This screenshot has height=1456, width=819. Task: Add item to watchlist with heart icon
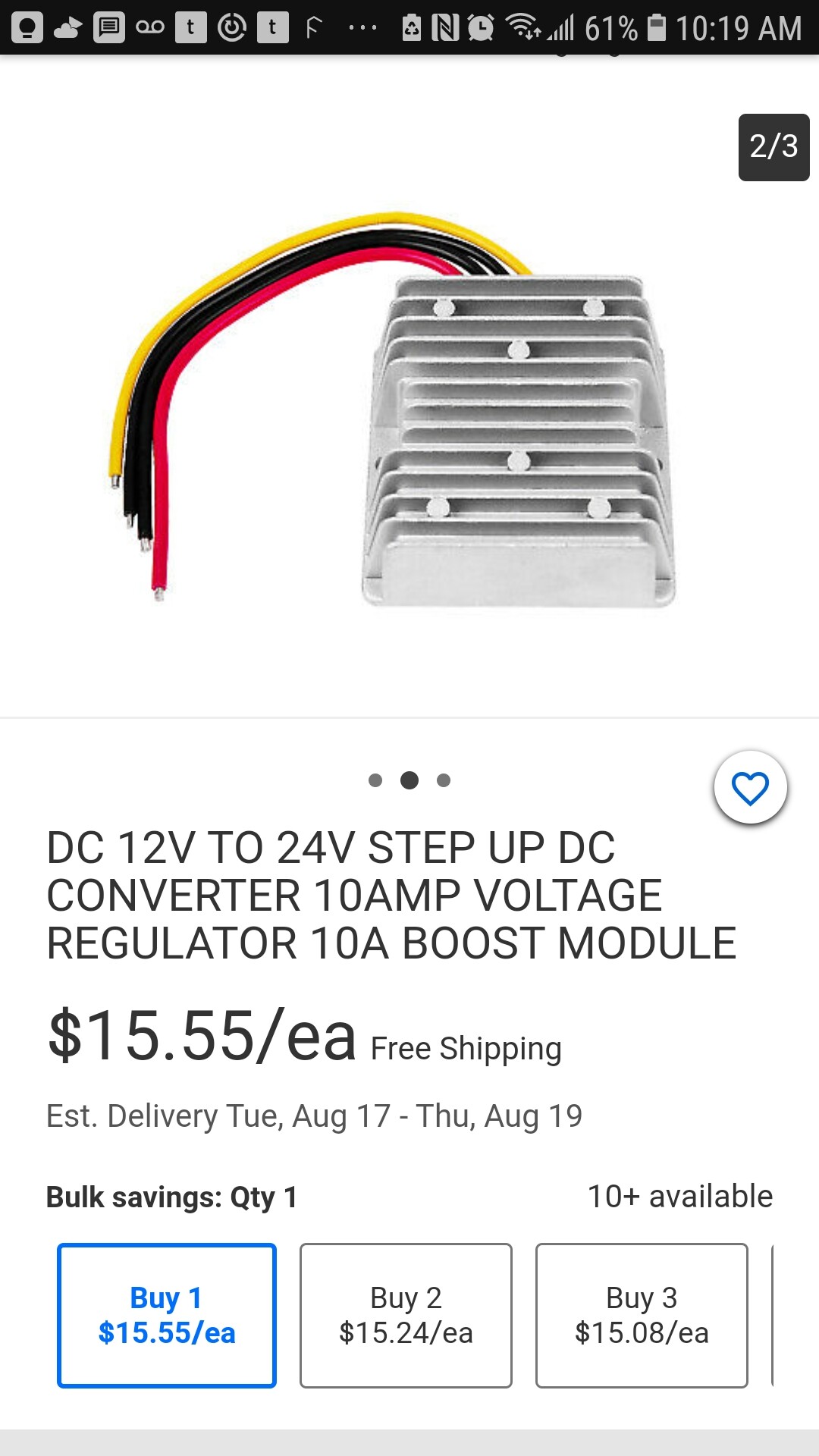[750, 788]
